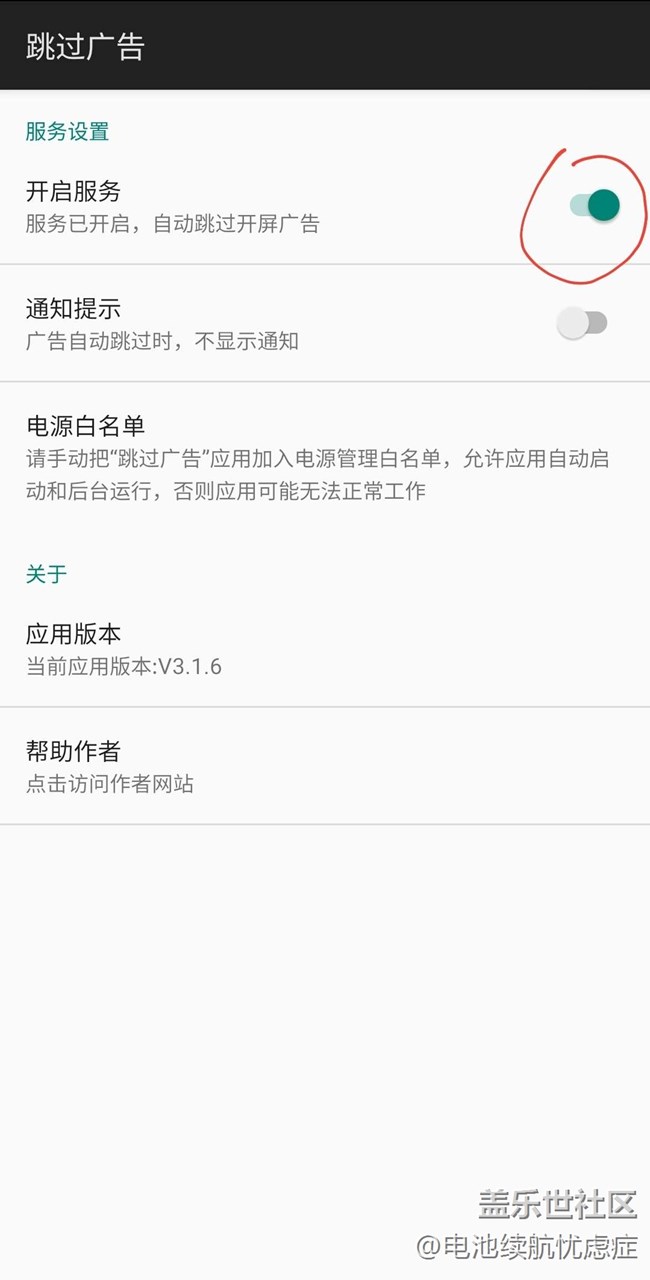
Task: Tap the 应用版本 row
Action: click(x=324, y=648)
